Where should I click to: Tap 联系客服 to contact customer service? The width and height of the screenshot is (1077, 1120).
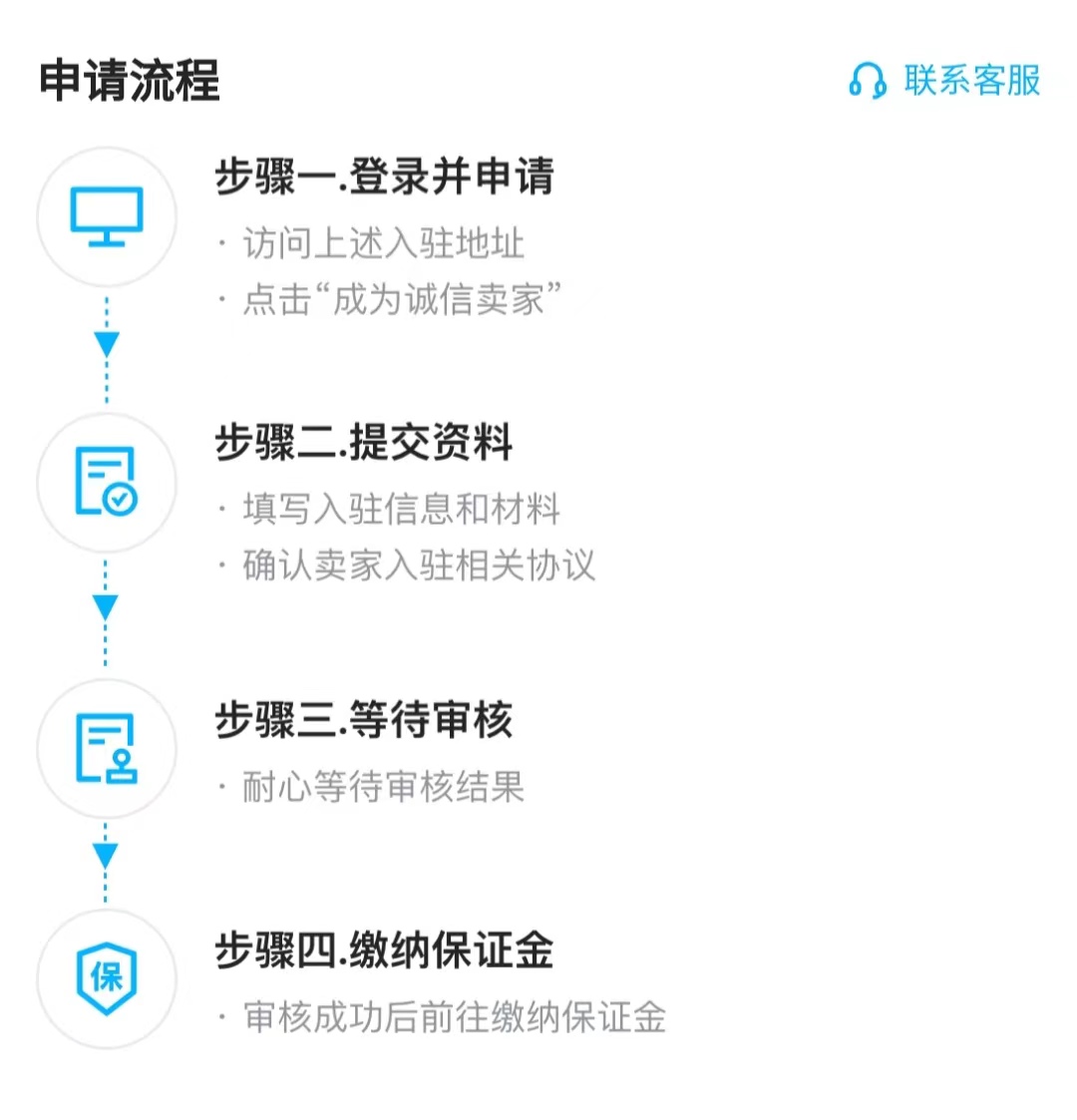(945, 80)
